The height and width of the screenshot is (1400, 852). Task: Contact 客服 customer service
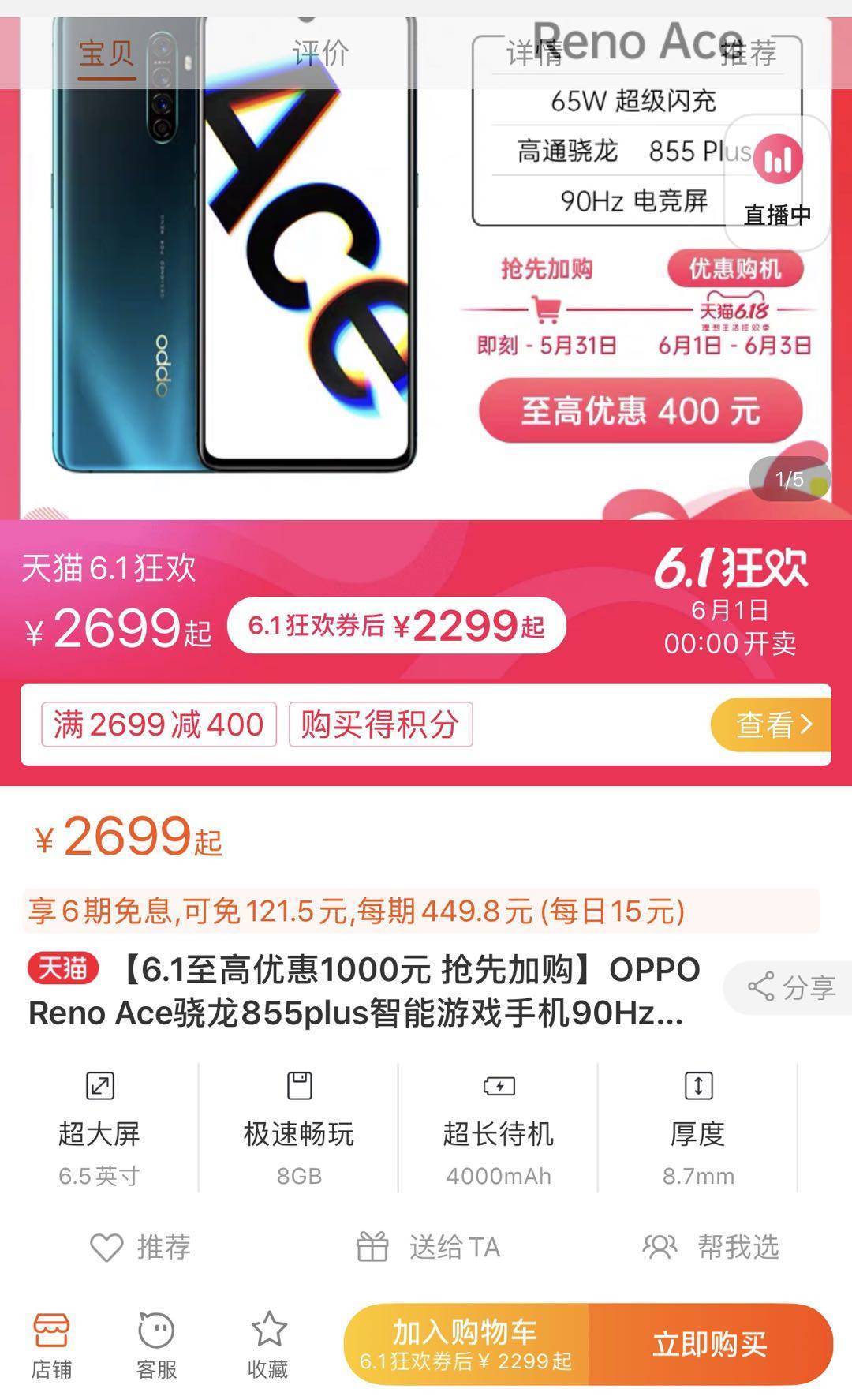[x=155, y=1346]
